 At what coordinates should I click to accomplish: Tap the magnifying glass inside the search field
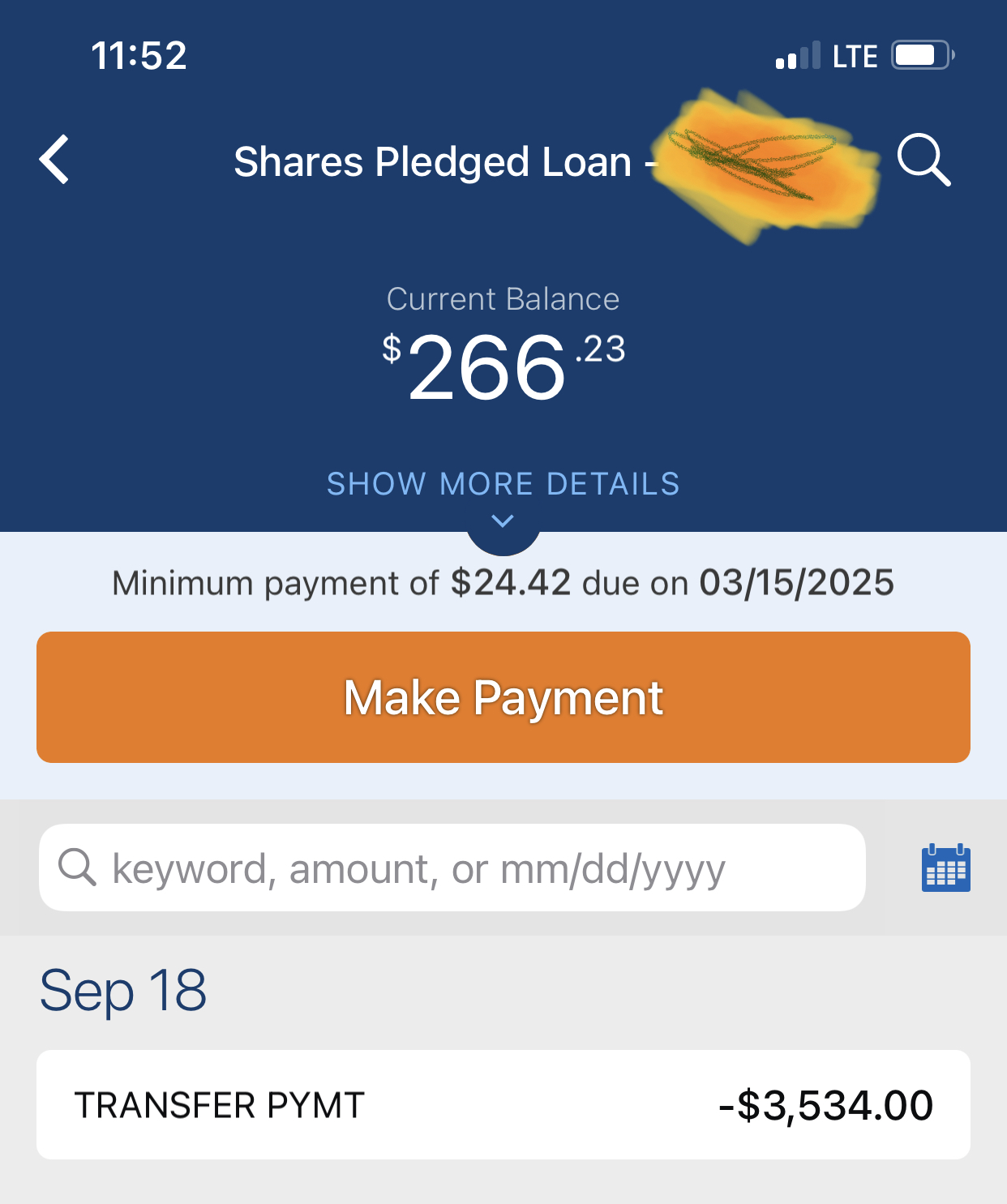[x=77, y=868]
